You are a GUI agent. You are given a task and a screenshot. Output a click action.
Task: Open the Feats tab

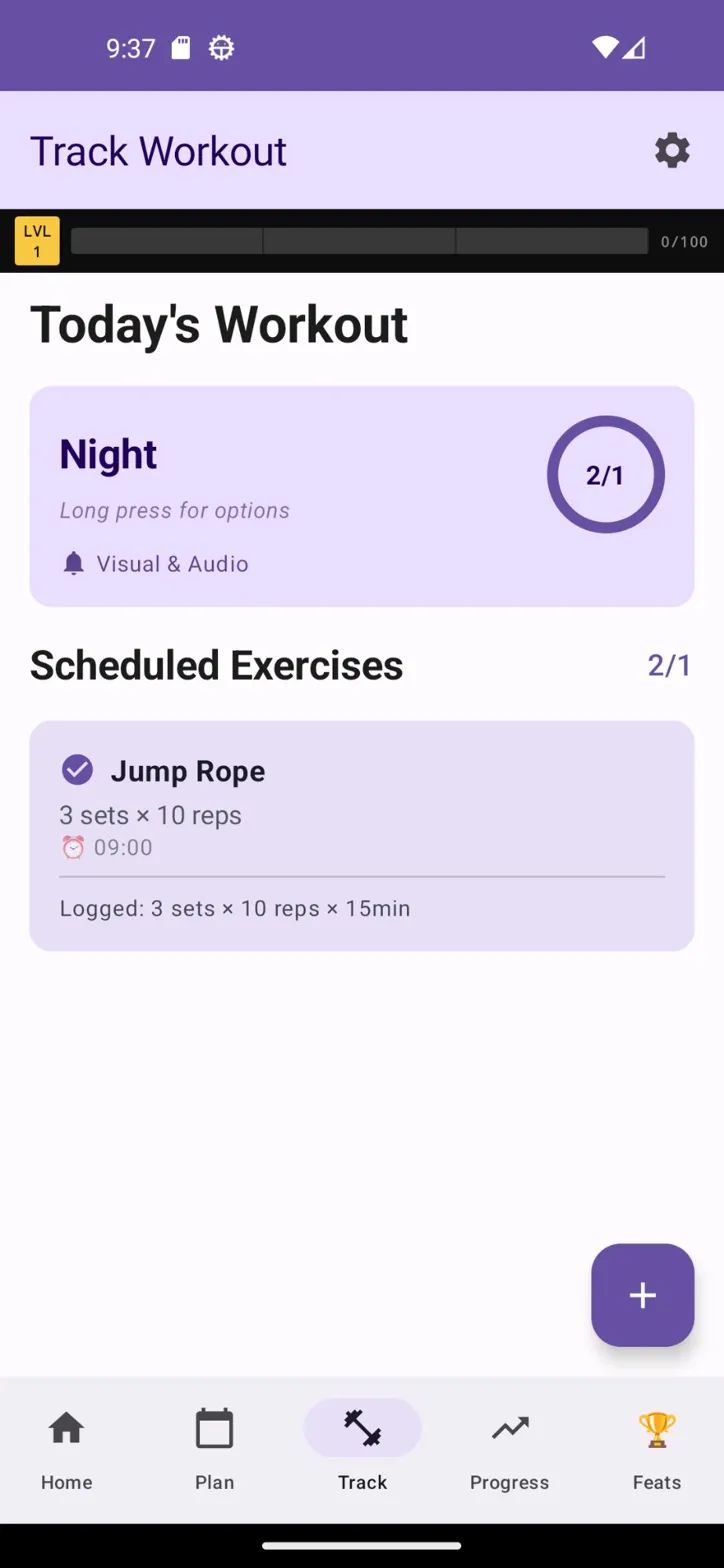(656, 1448)
